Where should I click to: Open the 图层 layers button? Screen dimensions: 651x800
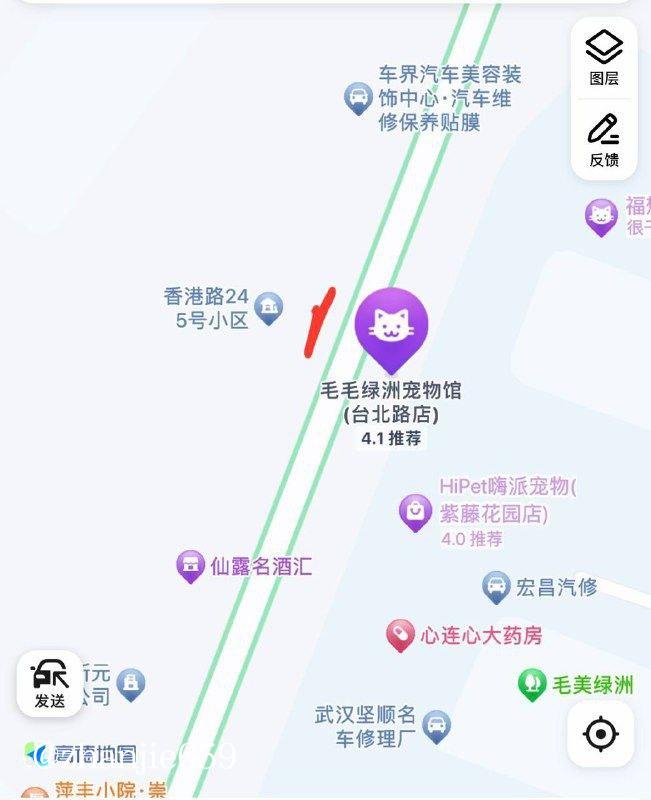(604, 57)
